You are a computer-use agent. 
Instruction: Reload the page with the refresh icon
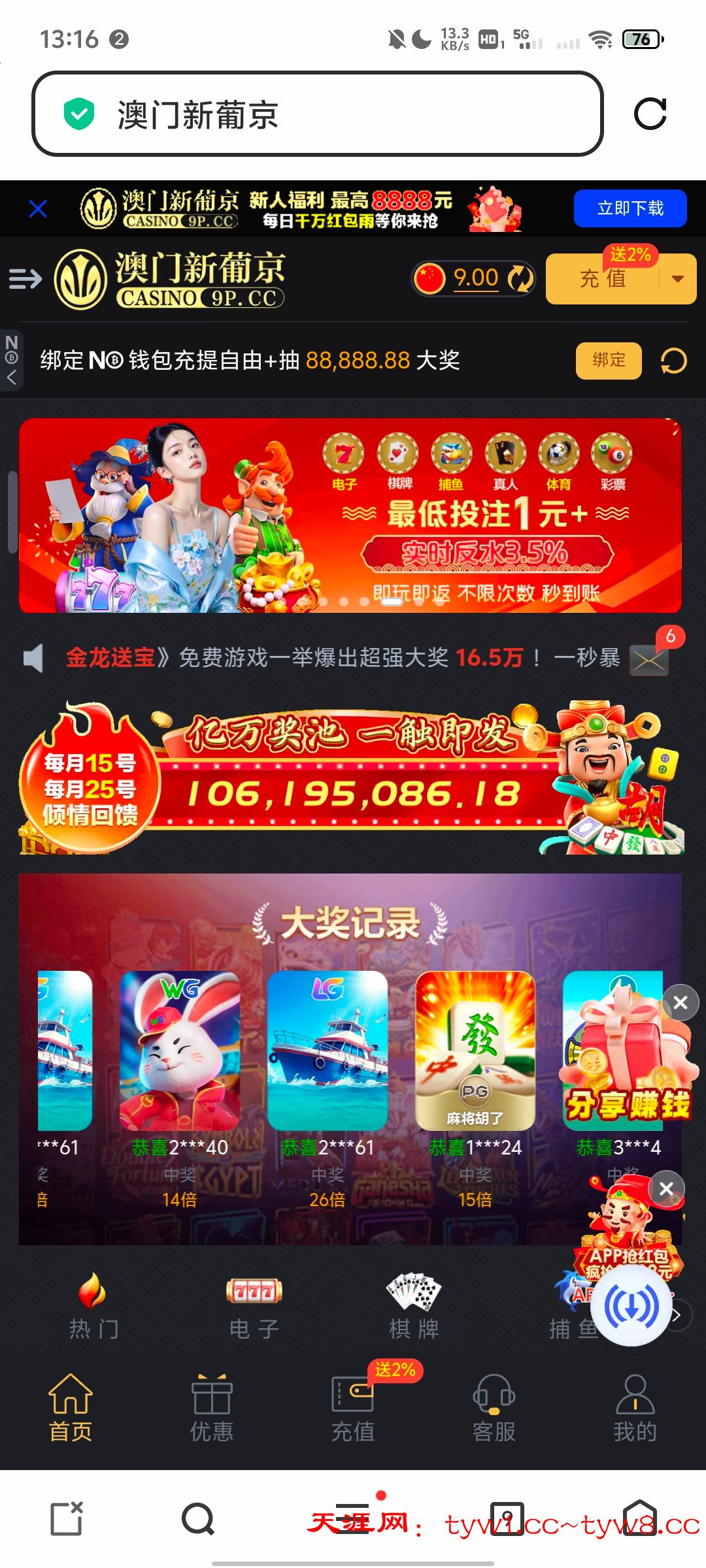(650, 114)
